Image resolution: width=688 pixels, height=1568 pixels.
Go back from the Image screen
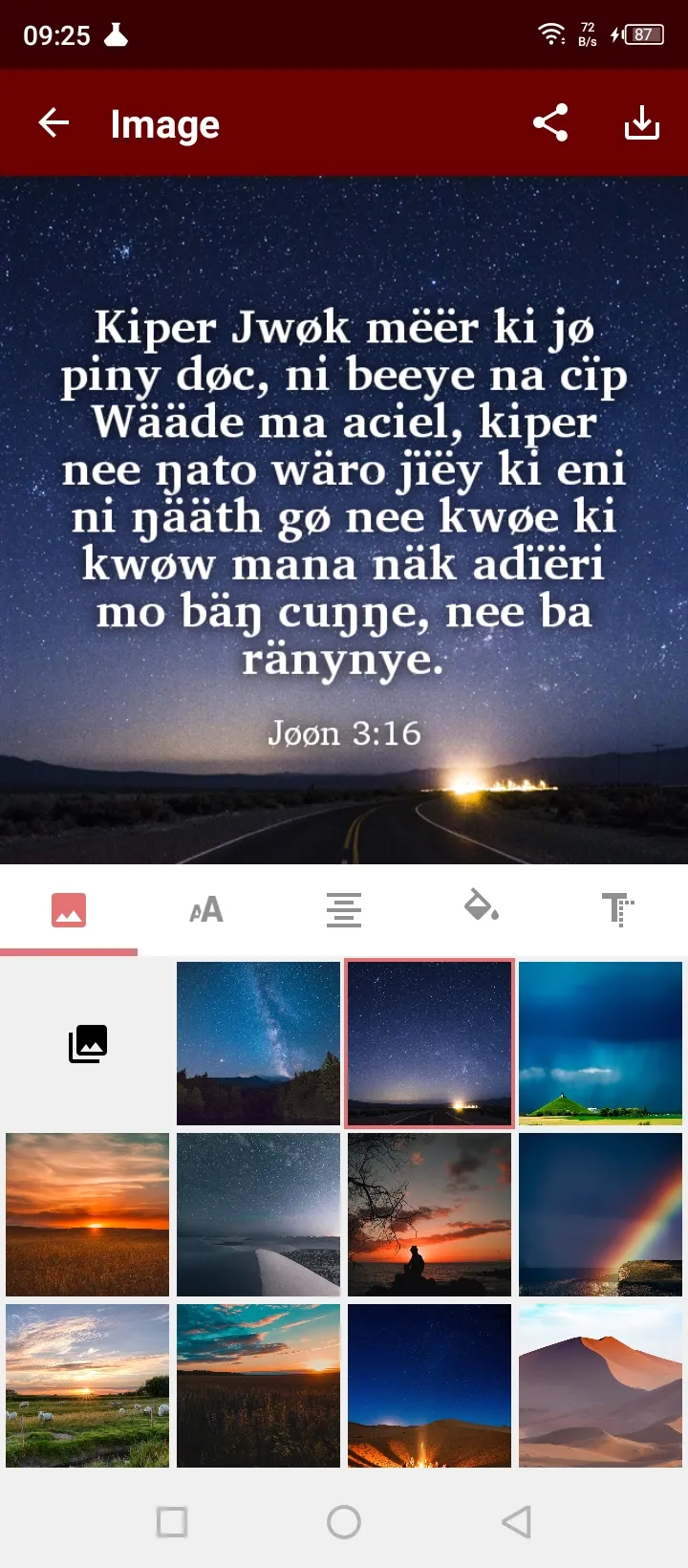point(54,123)
